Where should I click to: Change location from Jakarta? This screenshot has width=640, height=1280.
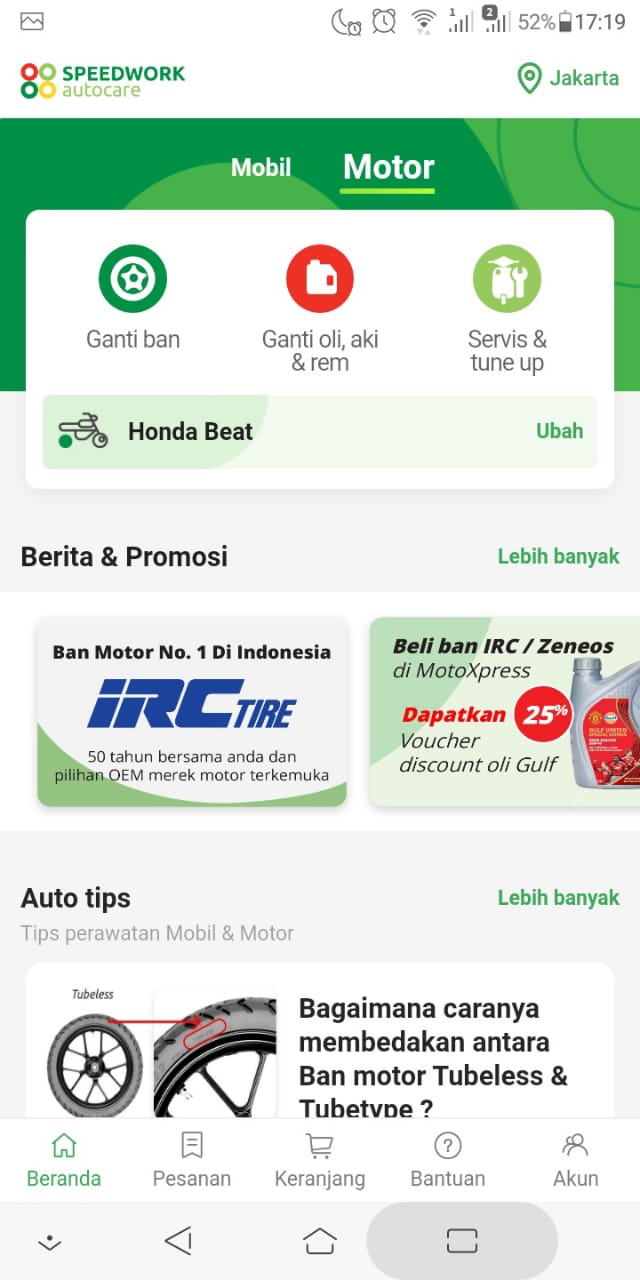point(568,78)
